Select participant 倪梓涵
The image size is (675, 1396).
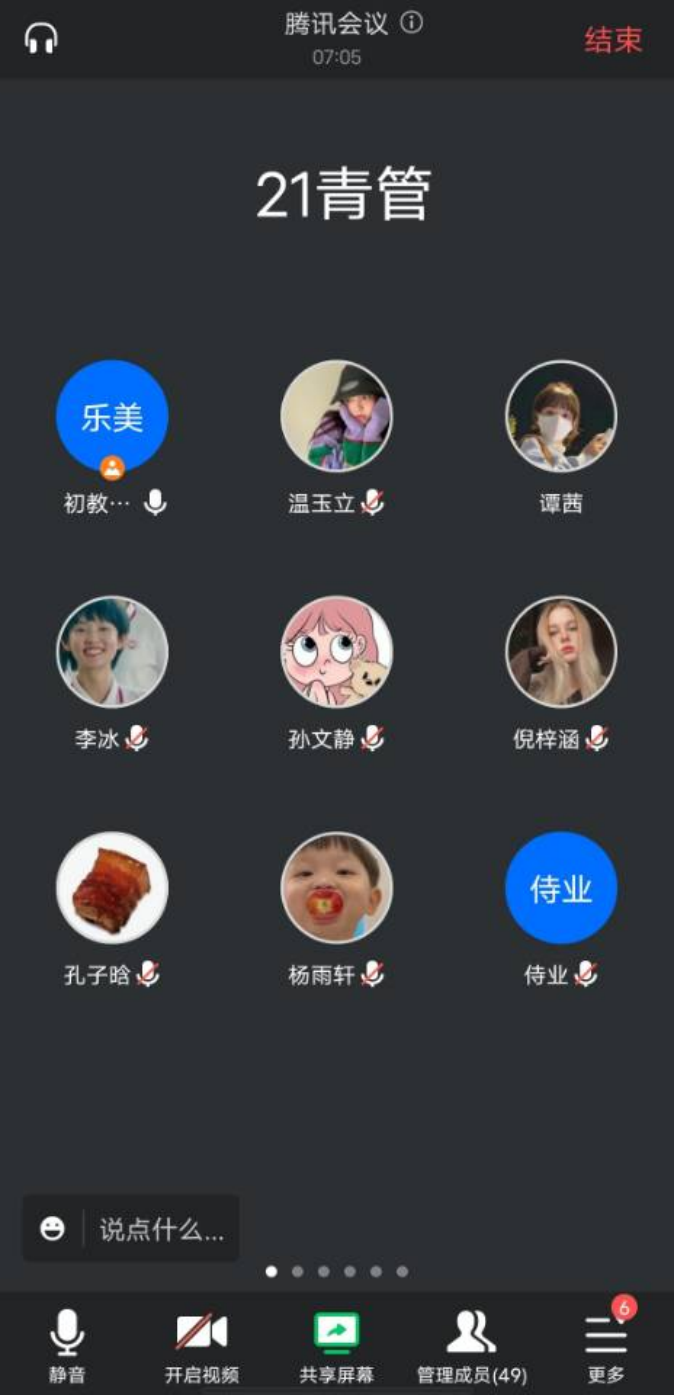pyautogui.click(x=561, y=652)
